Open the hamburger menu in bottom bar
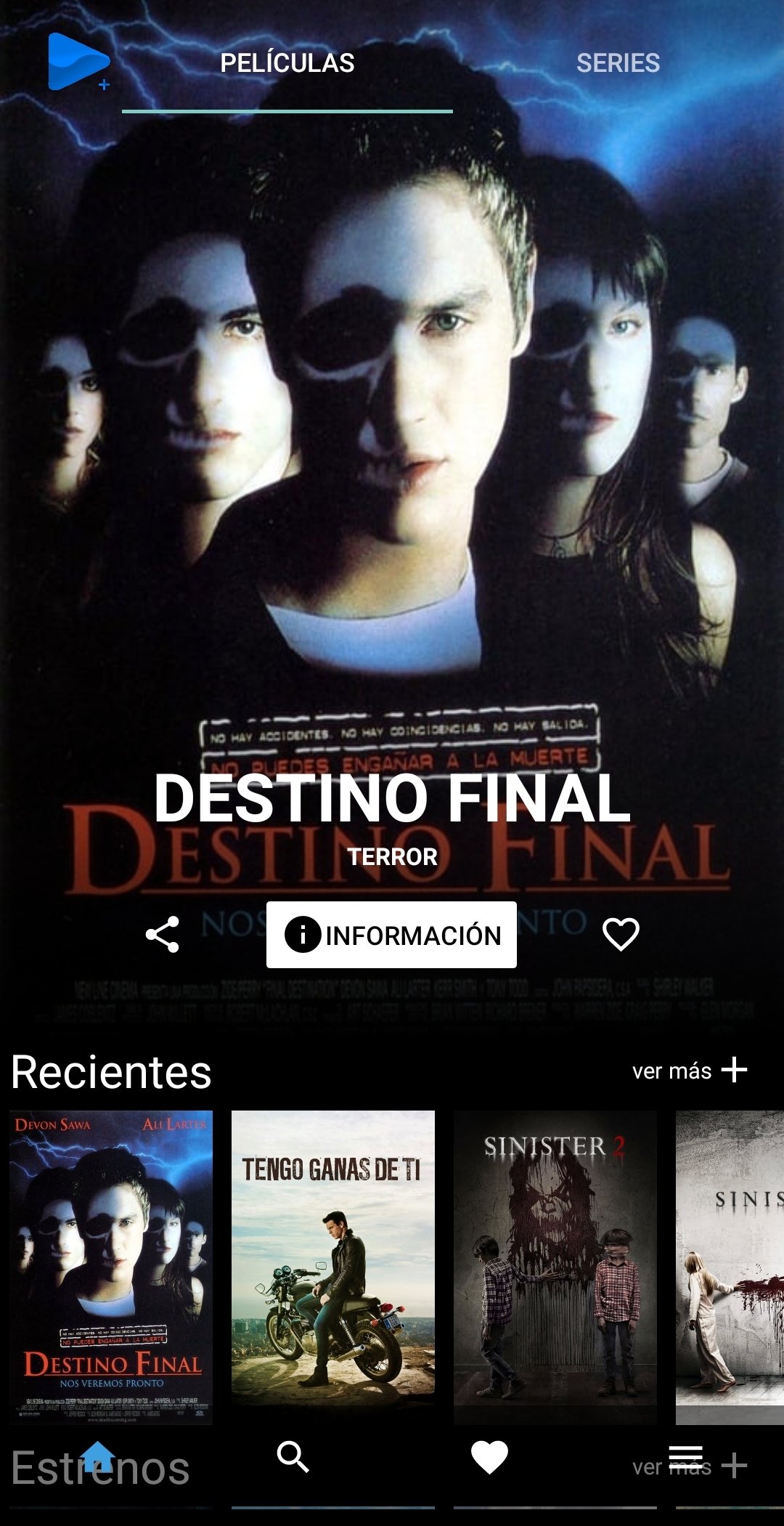Image resolution: width=784 pixels, height=1526 pixels. coord(685,1457)
